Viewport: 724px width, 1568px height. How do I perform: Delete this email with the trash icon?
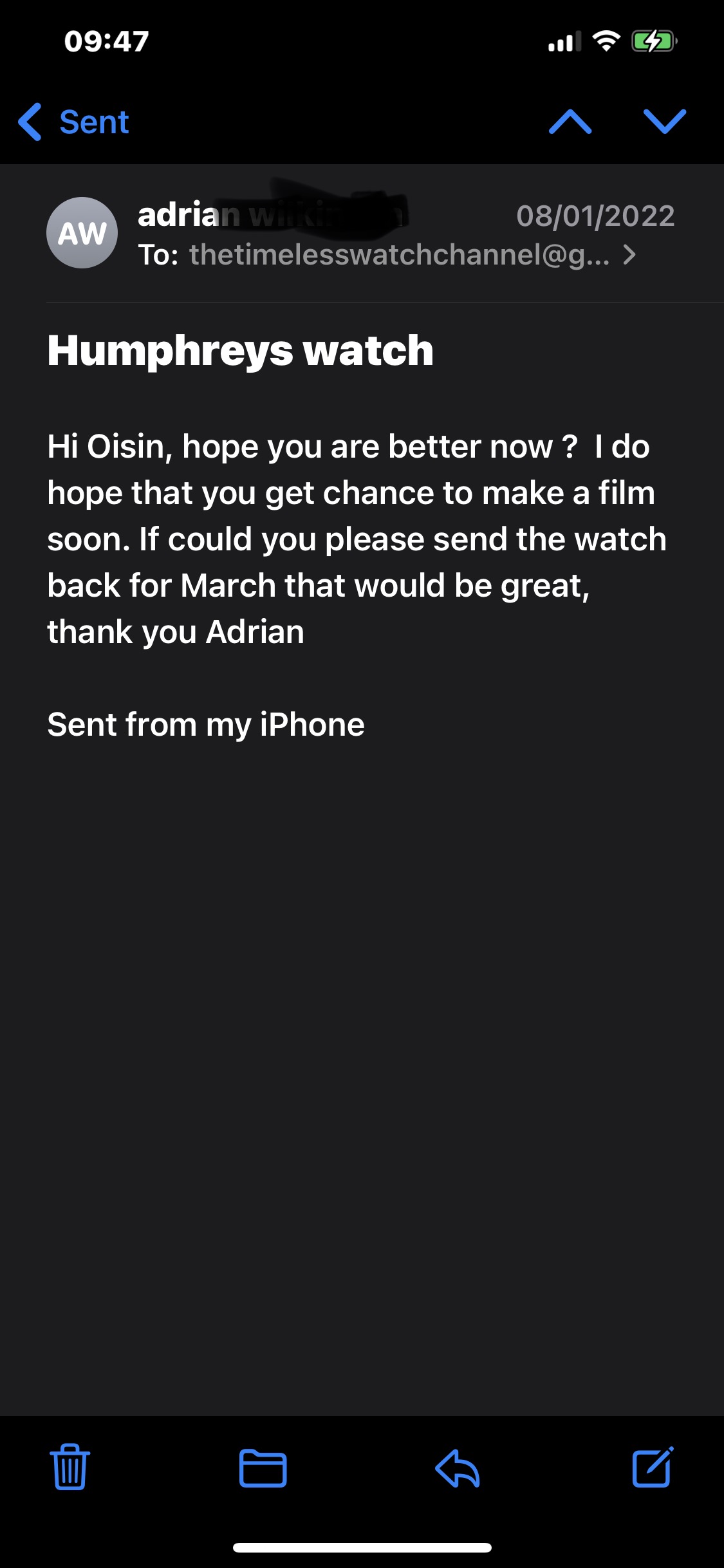[x=70, y=1468]
